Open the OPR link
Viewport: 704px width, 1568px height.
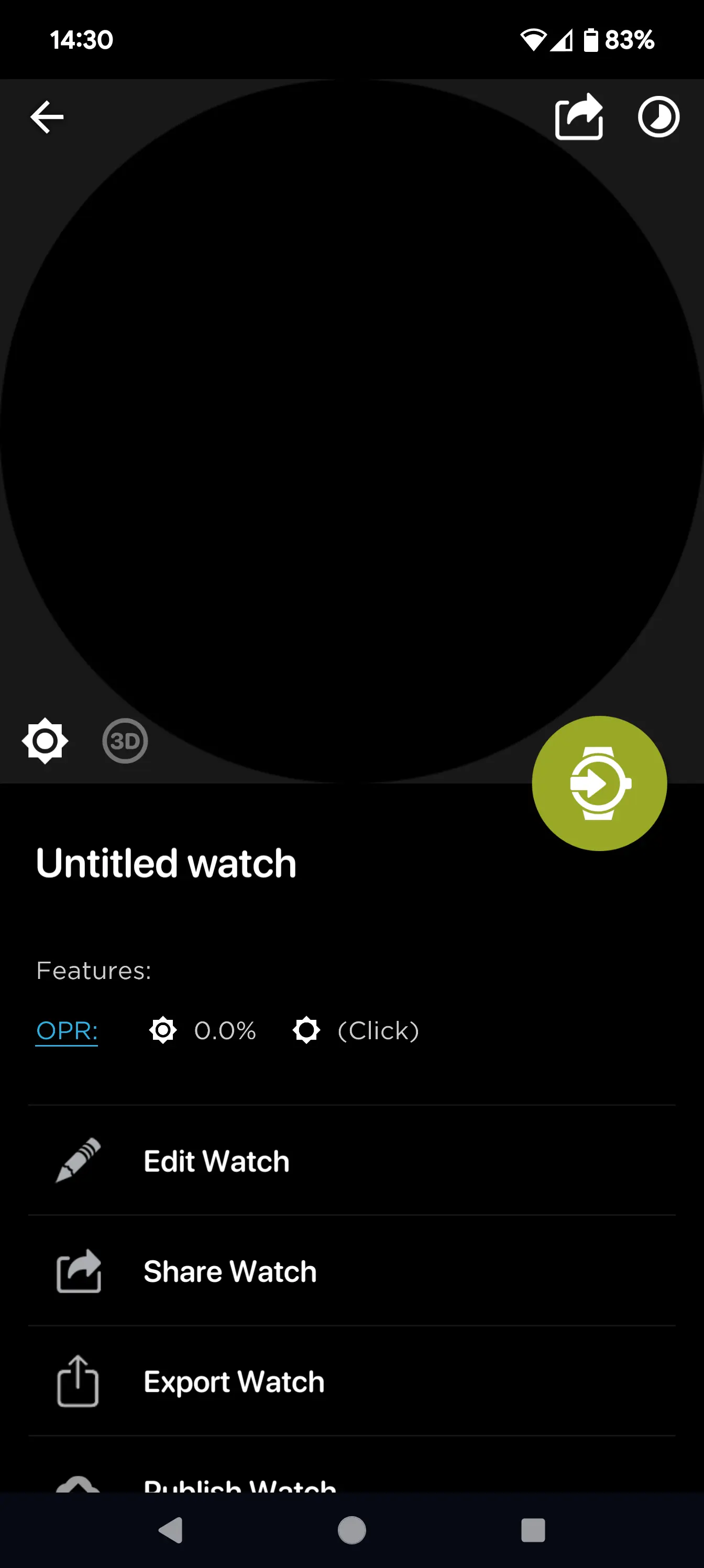point(67,1031)
